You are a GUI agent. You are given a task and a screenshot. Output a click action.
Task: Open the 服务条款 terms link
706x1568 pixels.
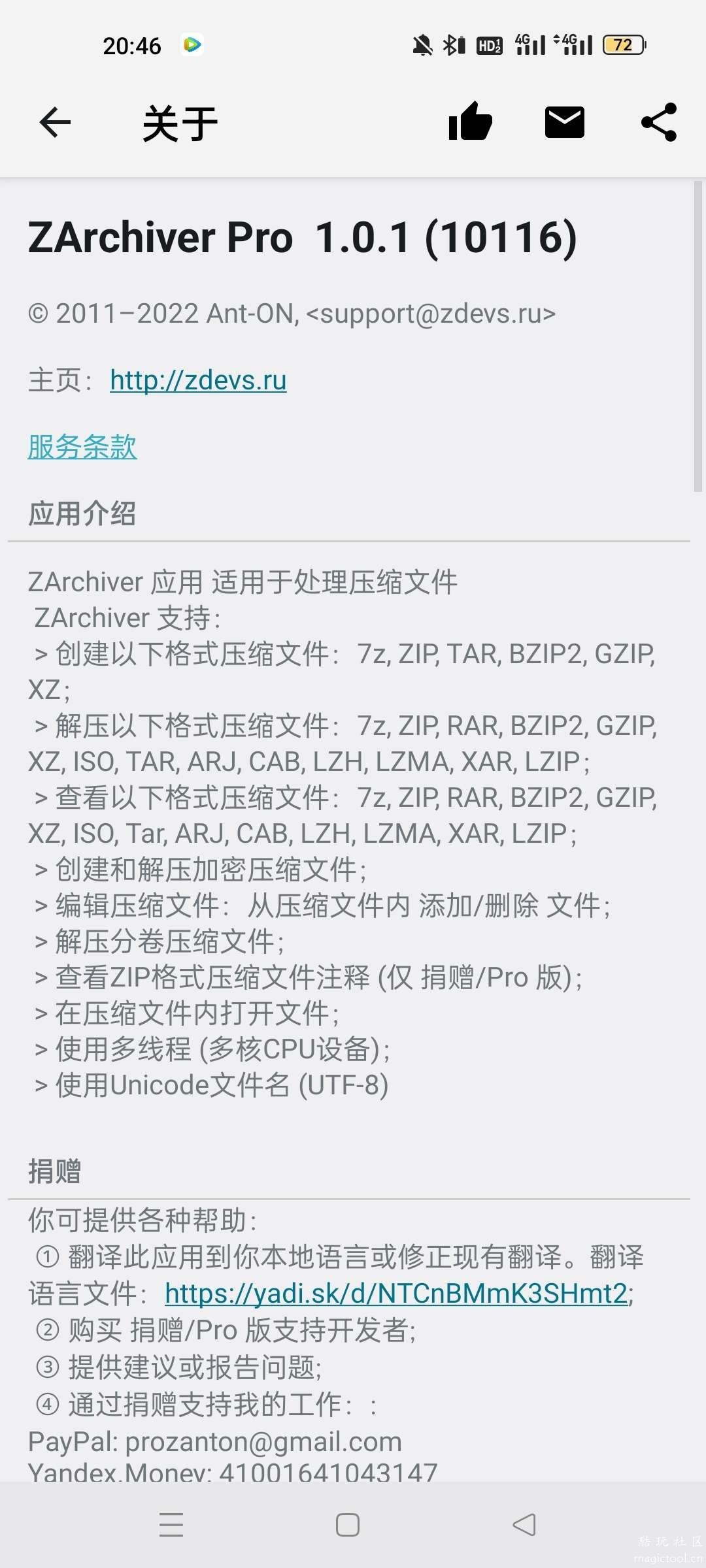pos(82,447)
